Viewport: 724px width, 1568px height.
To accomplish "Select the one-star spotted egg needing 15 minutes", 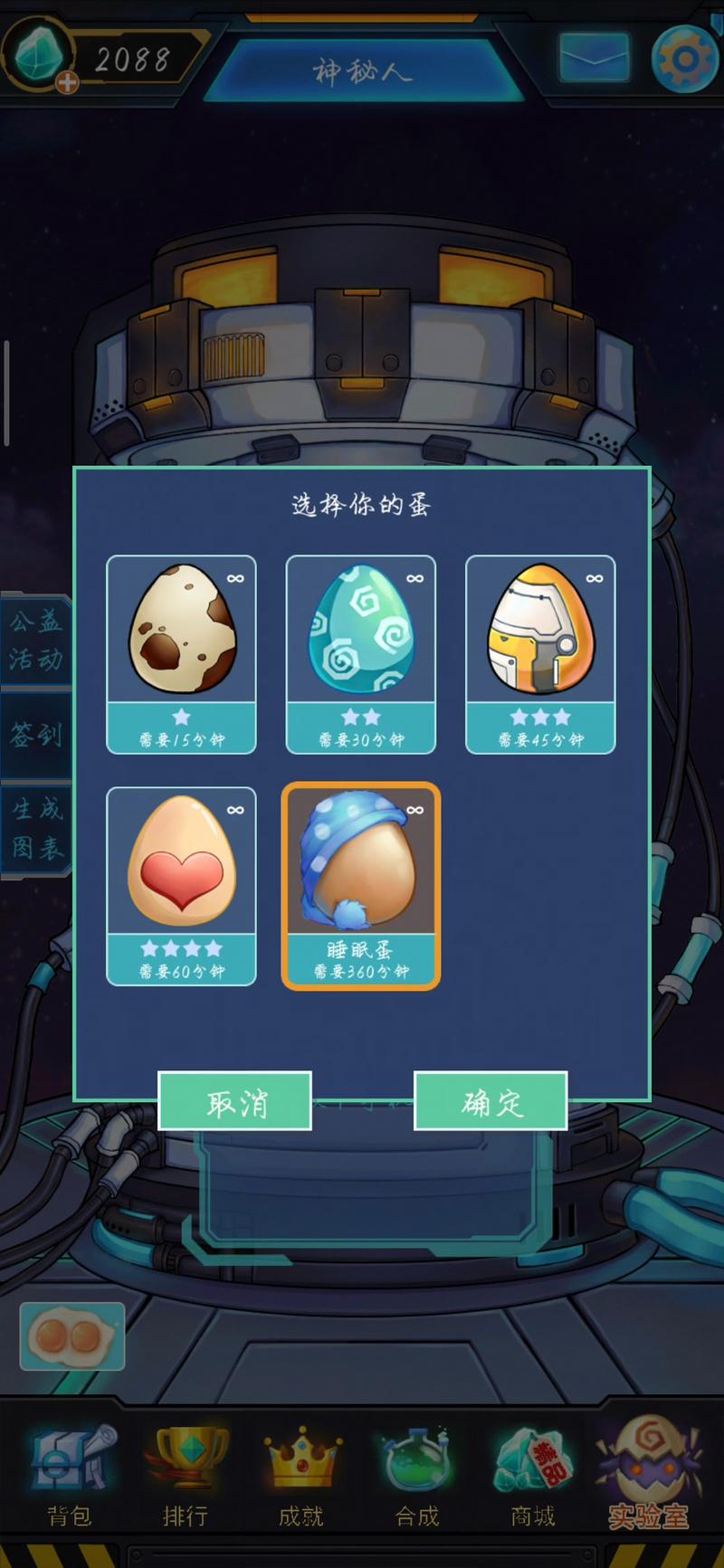I will [181, 653].
